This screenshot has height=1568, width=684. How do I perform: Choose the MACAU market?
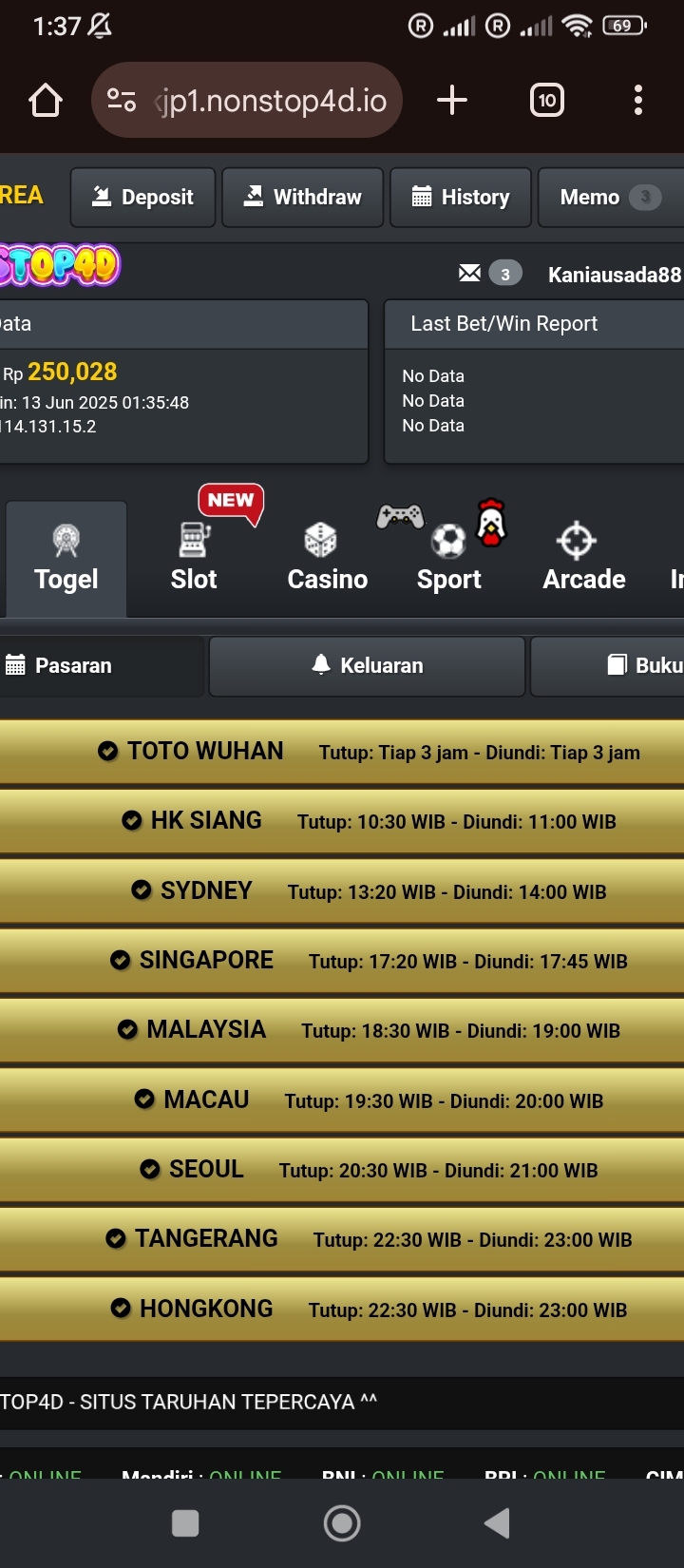(342, 1100)
